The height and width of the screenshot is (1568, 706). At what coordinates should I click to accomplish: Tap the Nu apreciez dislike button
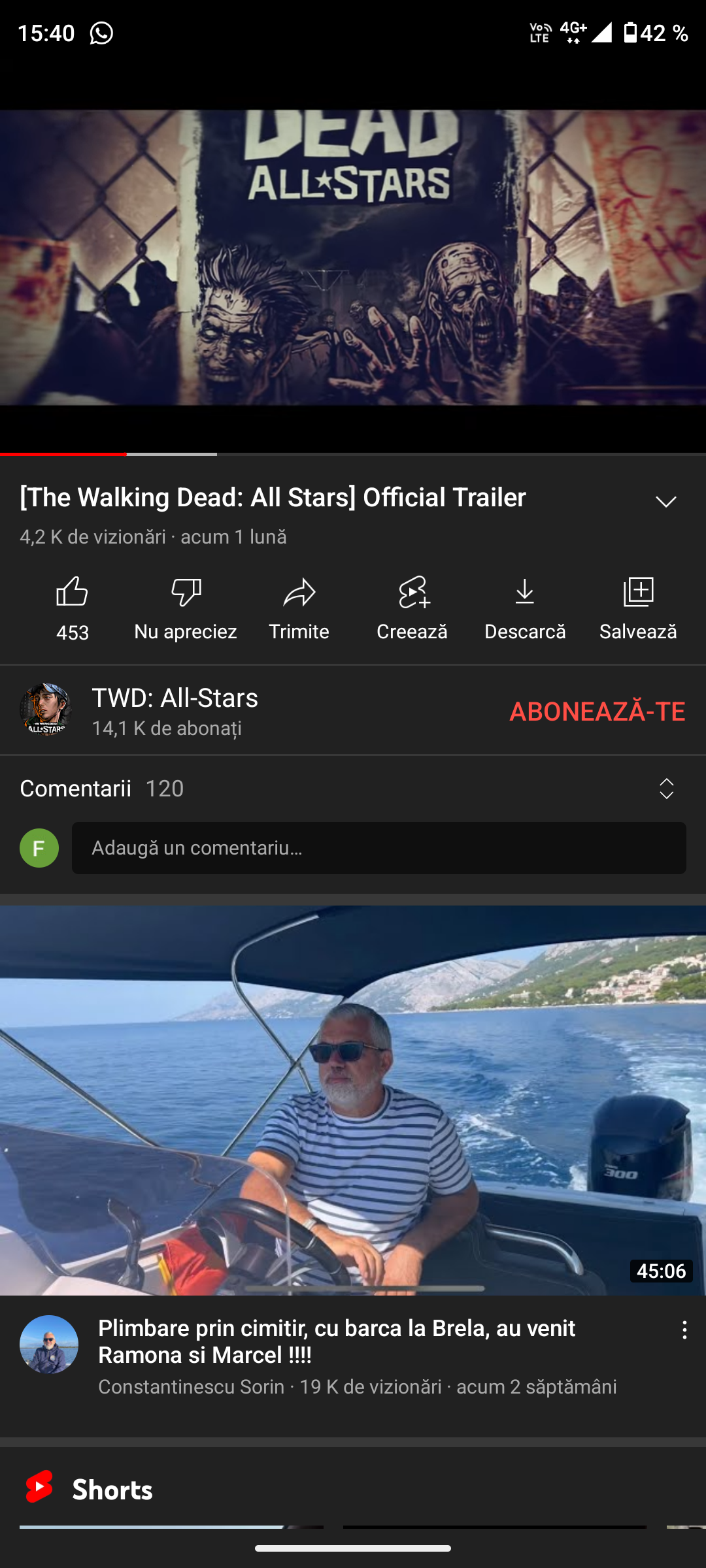(x=186, y=608)
